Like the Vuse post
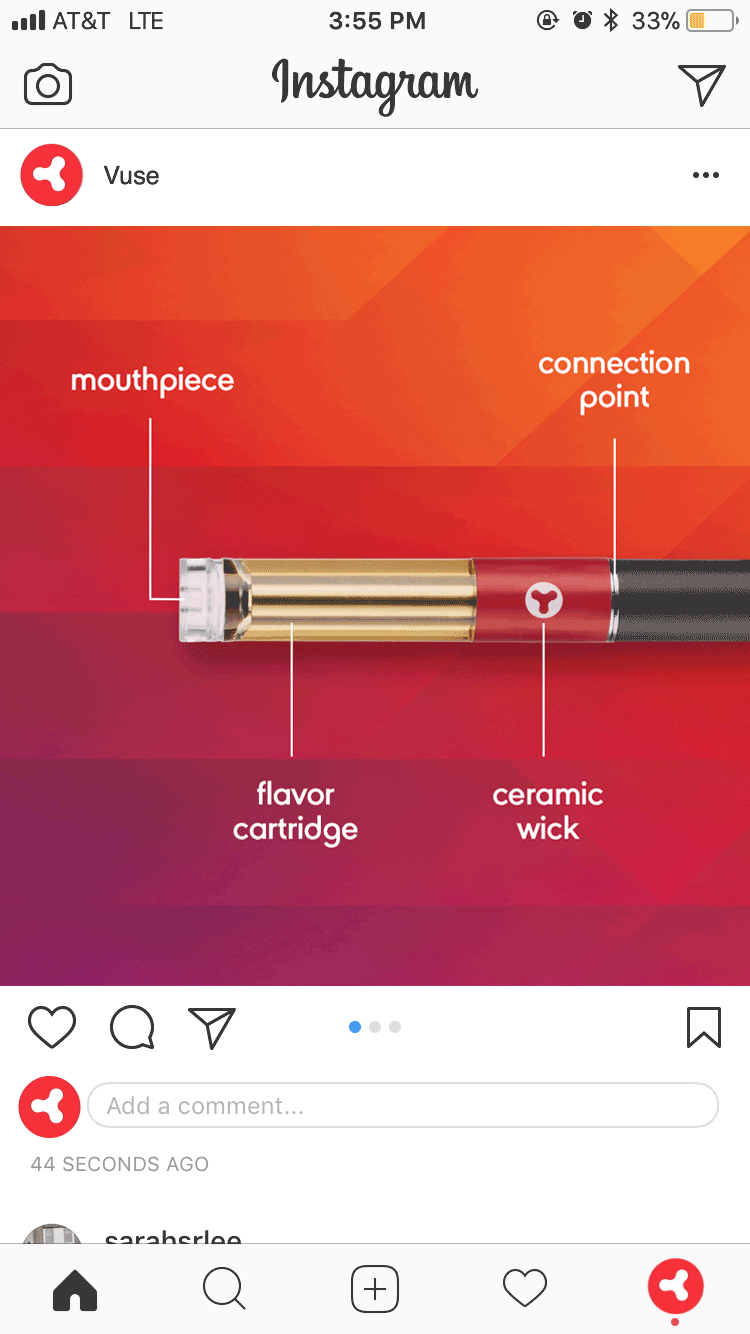 pos(52,1027)
